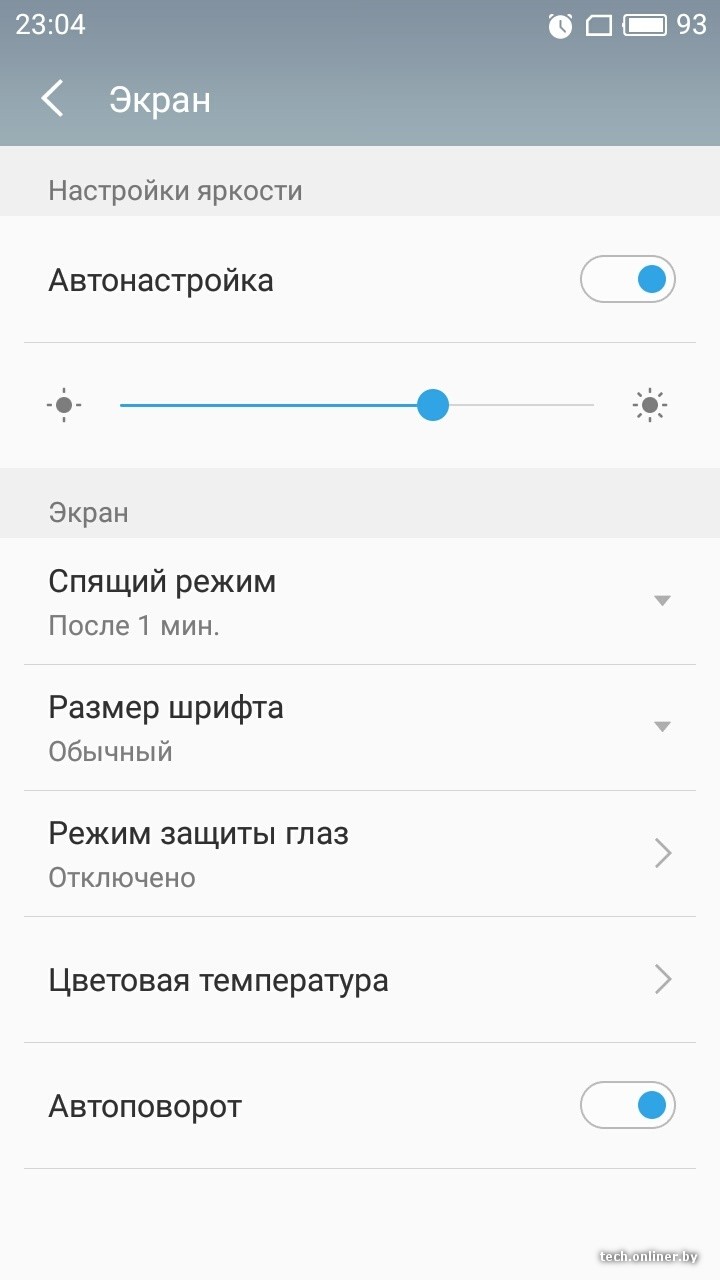Turn off the Автонастройка brightness switch
This screenshot has width=720, height=1280.
[x=628, y=280]
